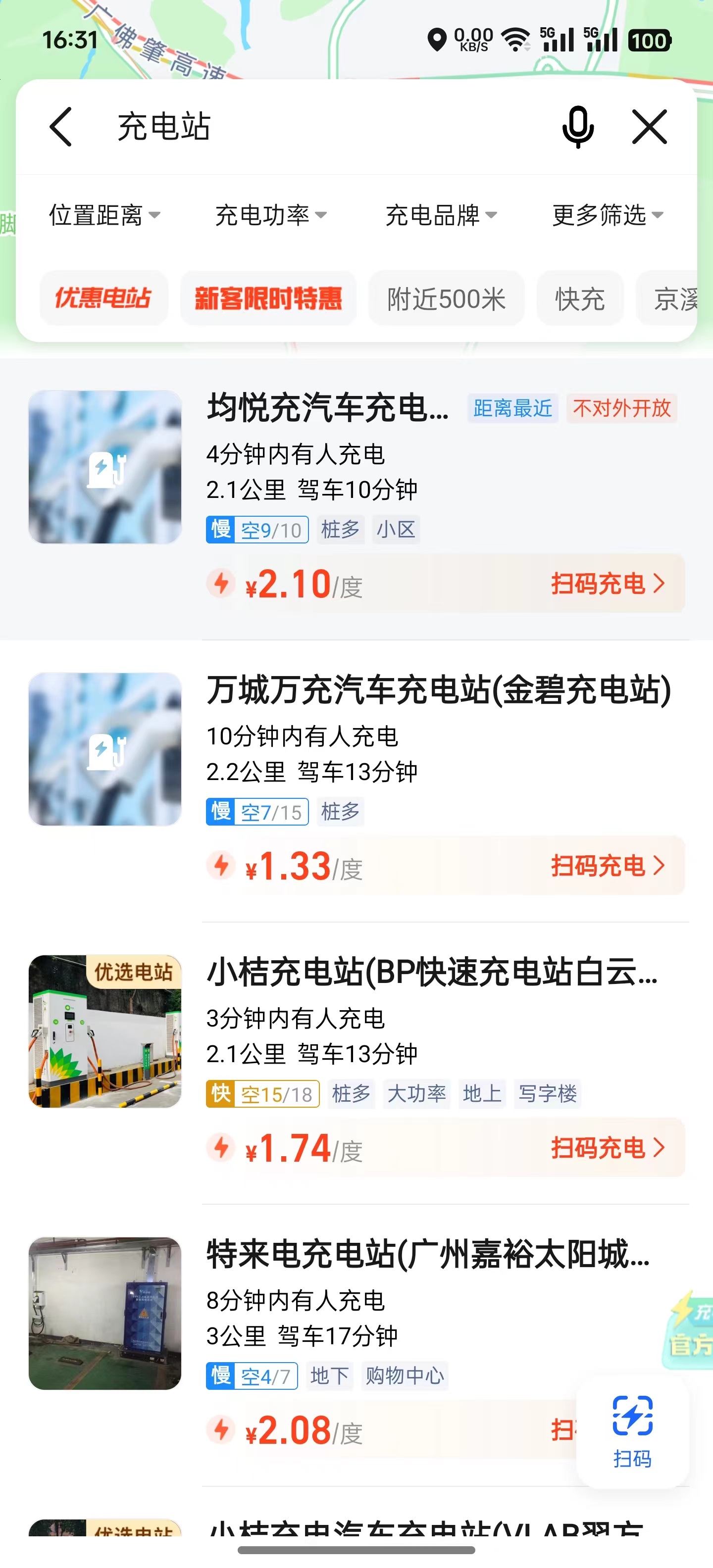Screen dimensions: 713x1568
Task: Go back using the arrow icon
Action: tap(61, 127)
